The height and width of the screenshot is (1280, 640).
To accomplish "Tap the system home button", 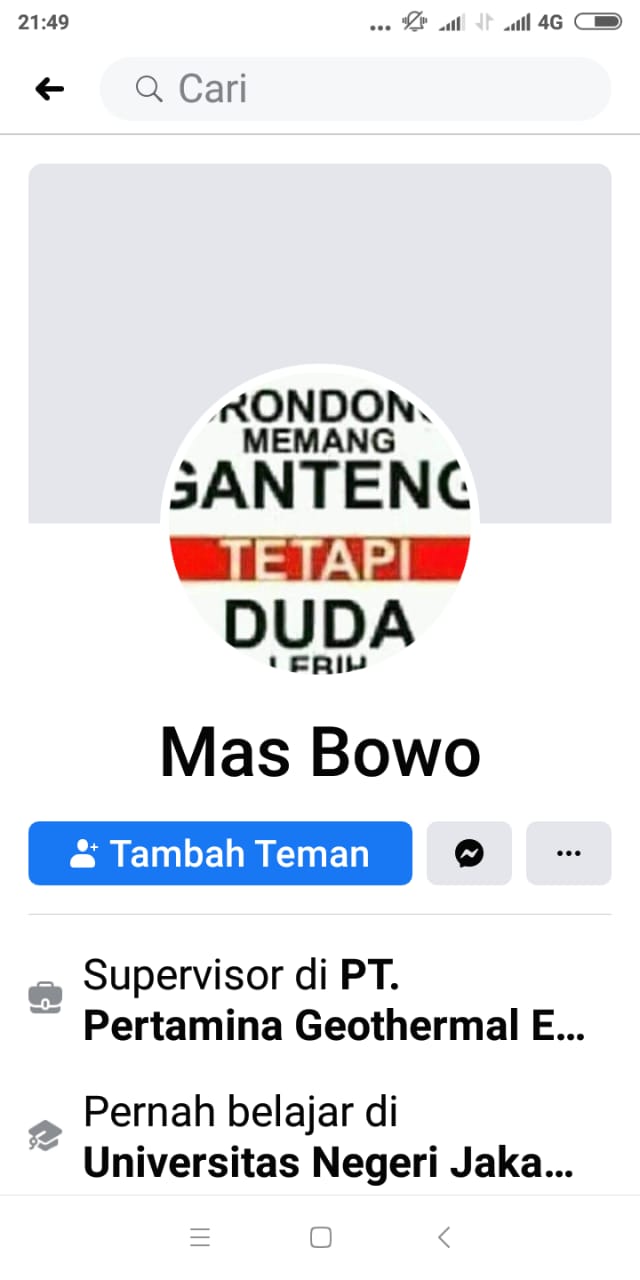I will (x=320, y=1237).
